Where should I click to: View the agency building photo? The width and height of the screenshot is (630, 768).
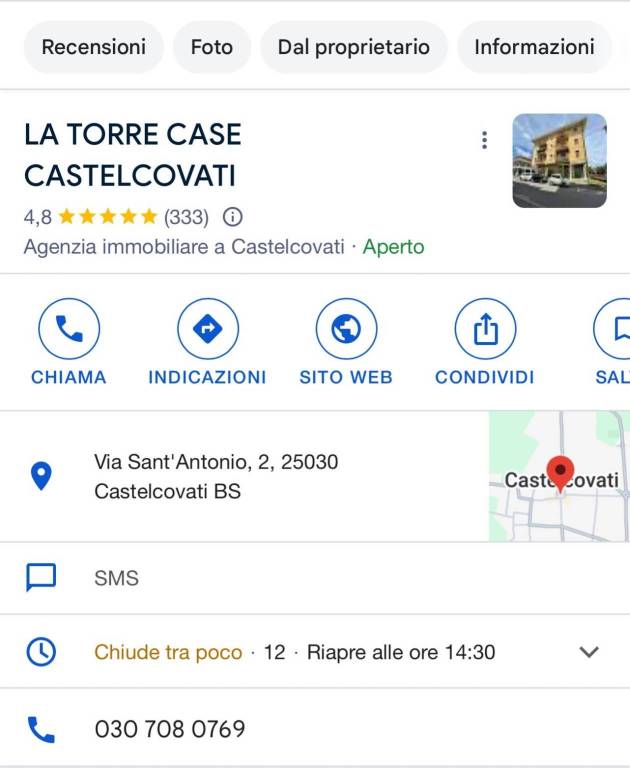[x=559, y=160]
